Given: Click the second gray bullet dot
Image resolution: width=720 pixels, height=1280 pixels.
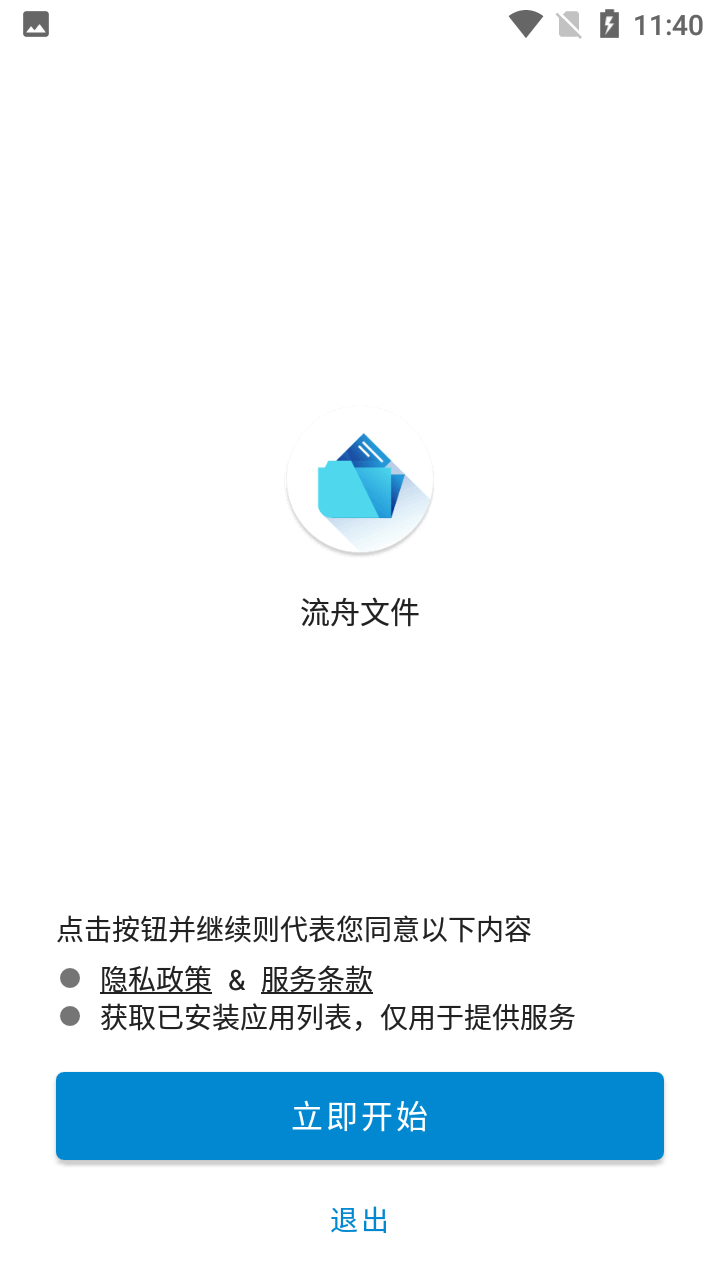Looking at the screenshot, I should [68, 1017].
